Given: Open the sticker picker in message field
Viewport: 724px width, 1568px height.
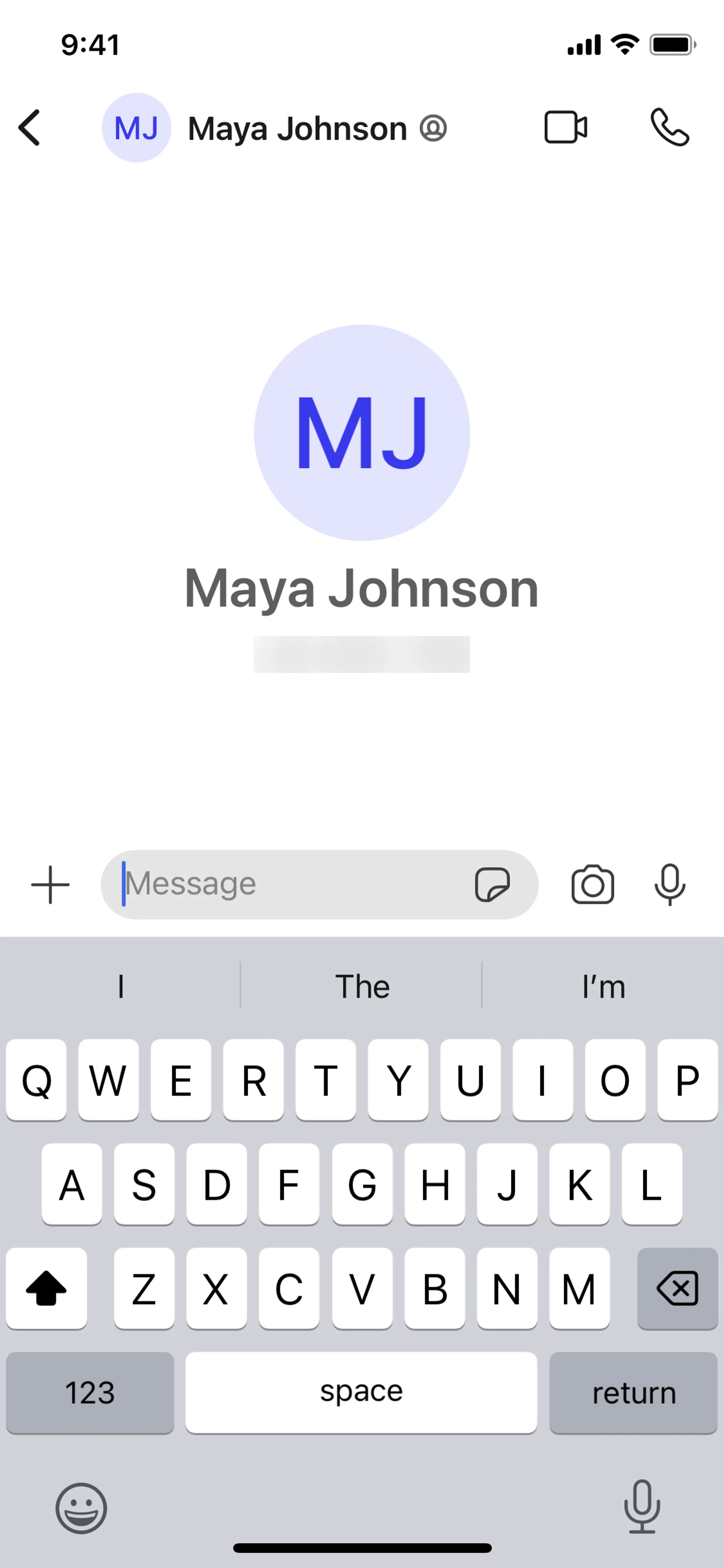Looking at the screenshot, I should 492,885.
